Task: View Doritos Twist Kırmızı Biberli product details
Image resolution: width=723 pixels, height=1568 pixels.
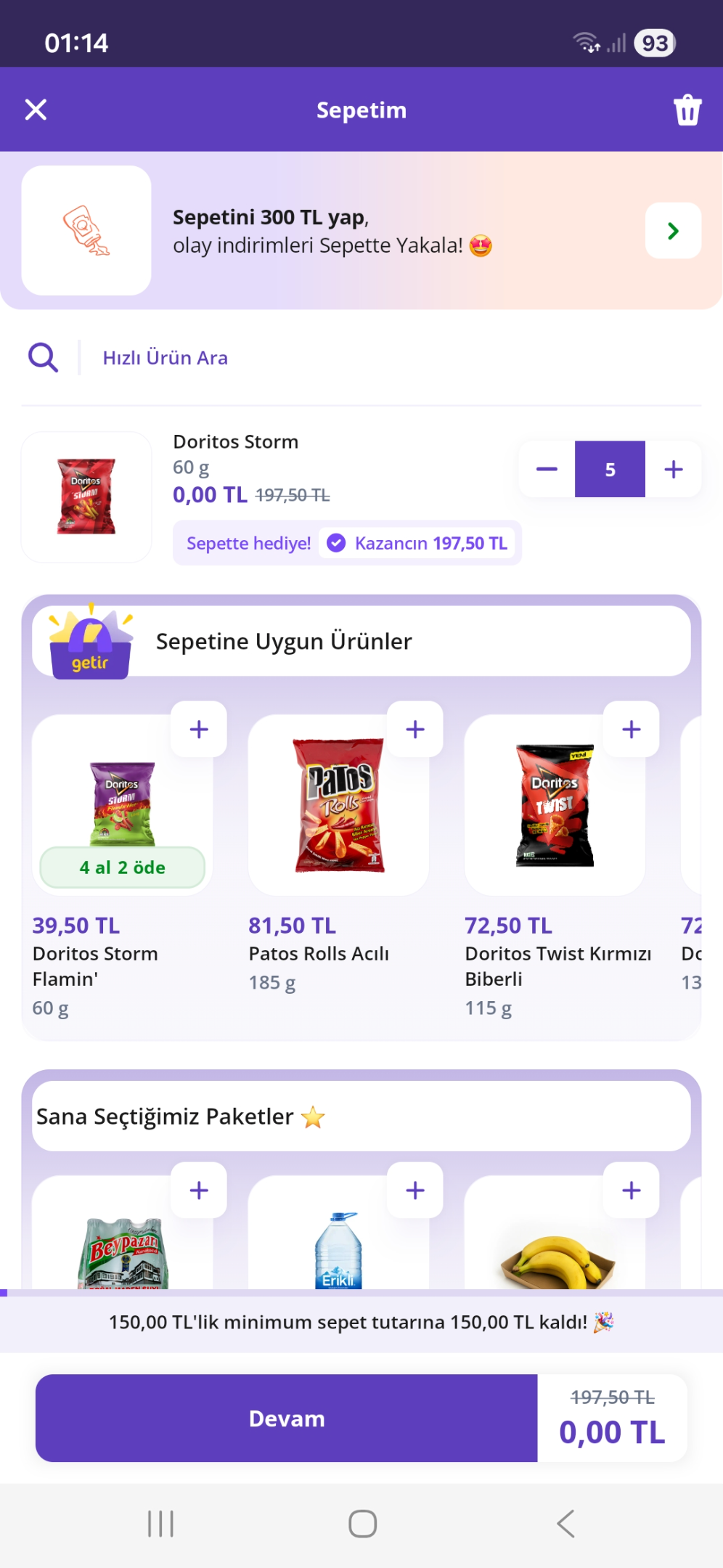Action: pyautogui.click(x=555, y=806)
